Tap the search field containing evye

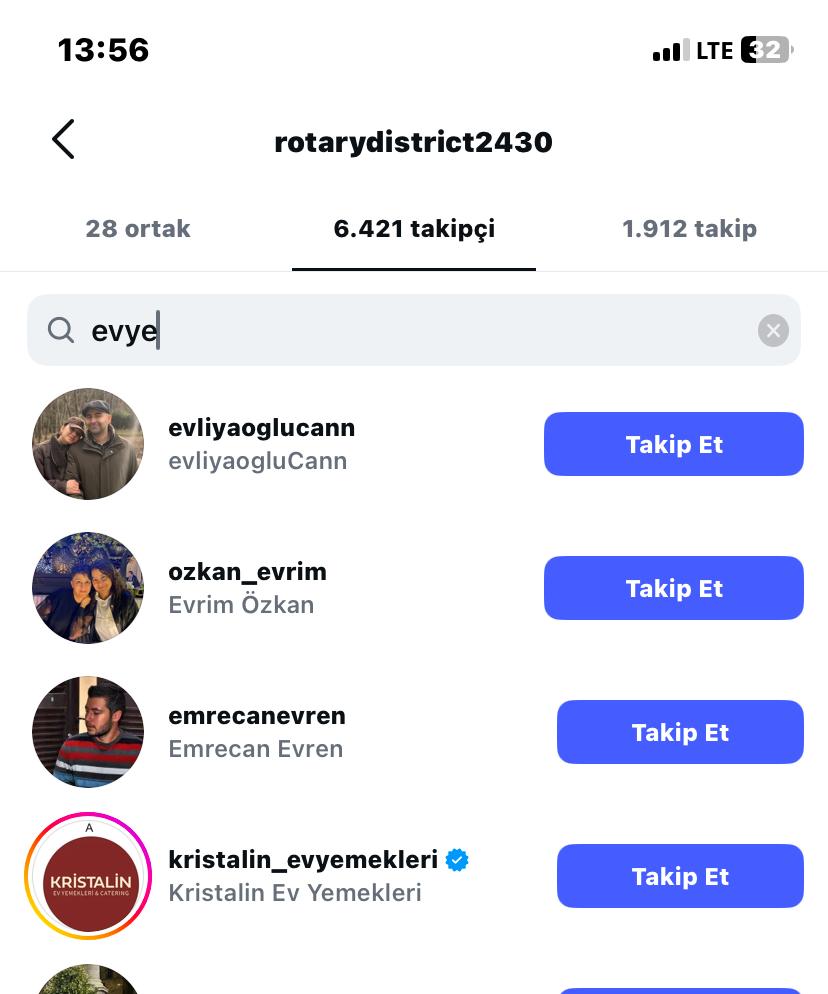[x=400, y=330]
